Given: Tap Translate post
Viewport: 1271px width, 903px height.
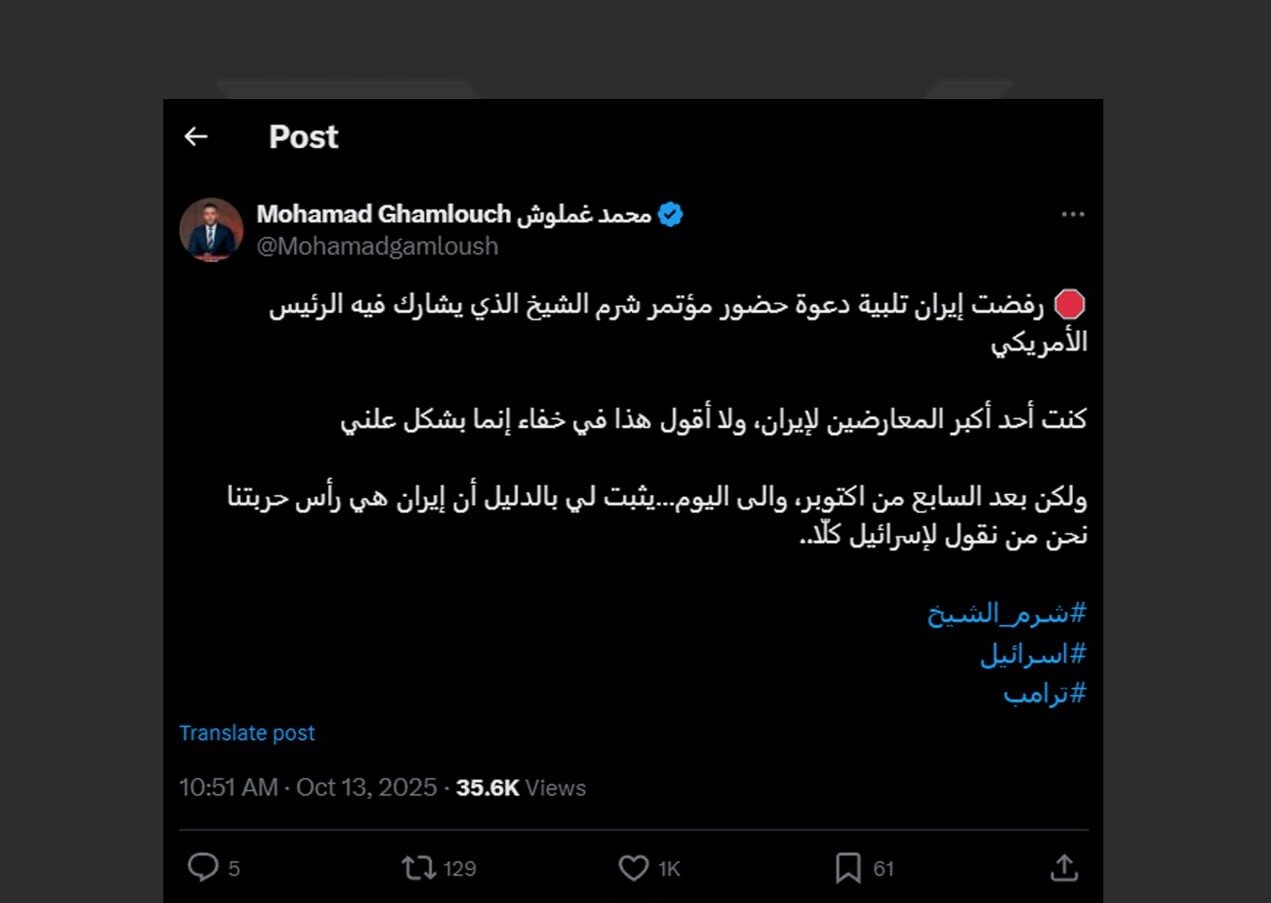Looking at the screenshot, I should [x=247, y=733].
